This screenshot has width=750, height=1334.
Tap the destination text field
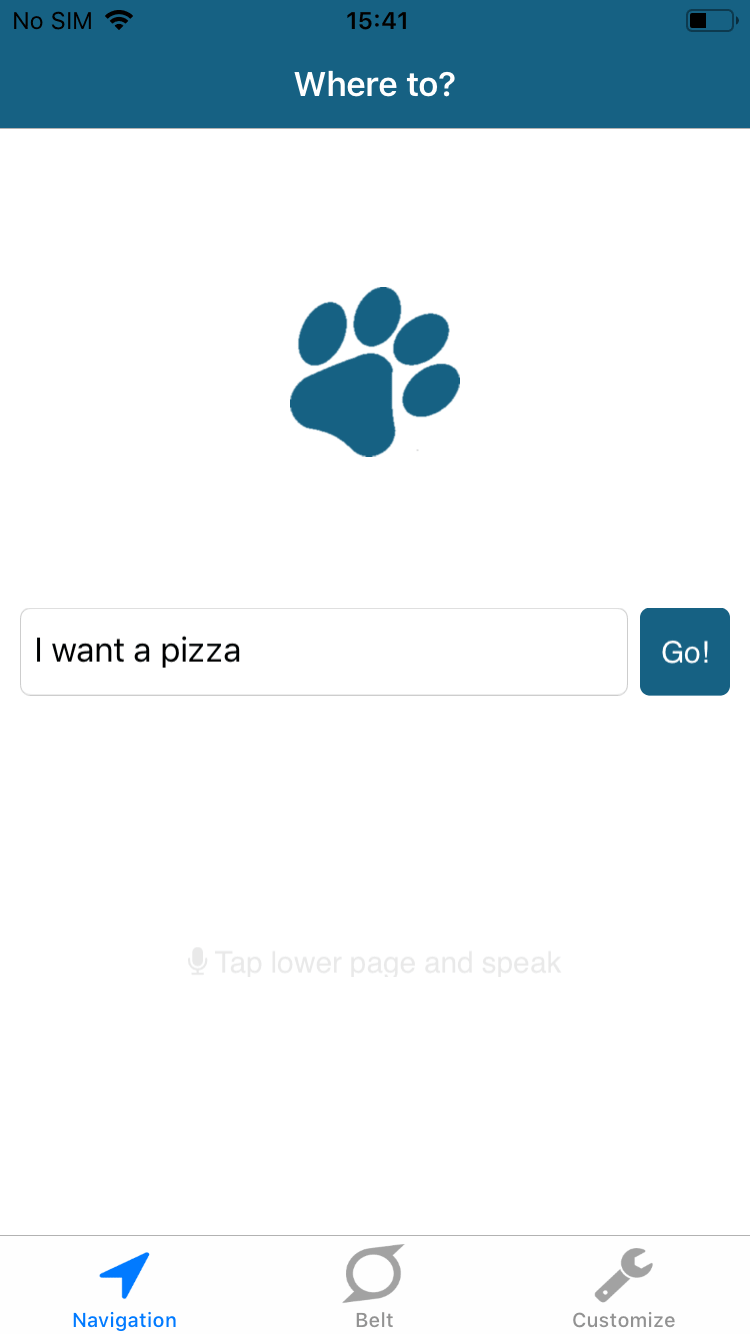324,651
